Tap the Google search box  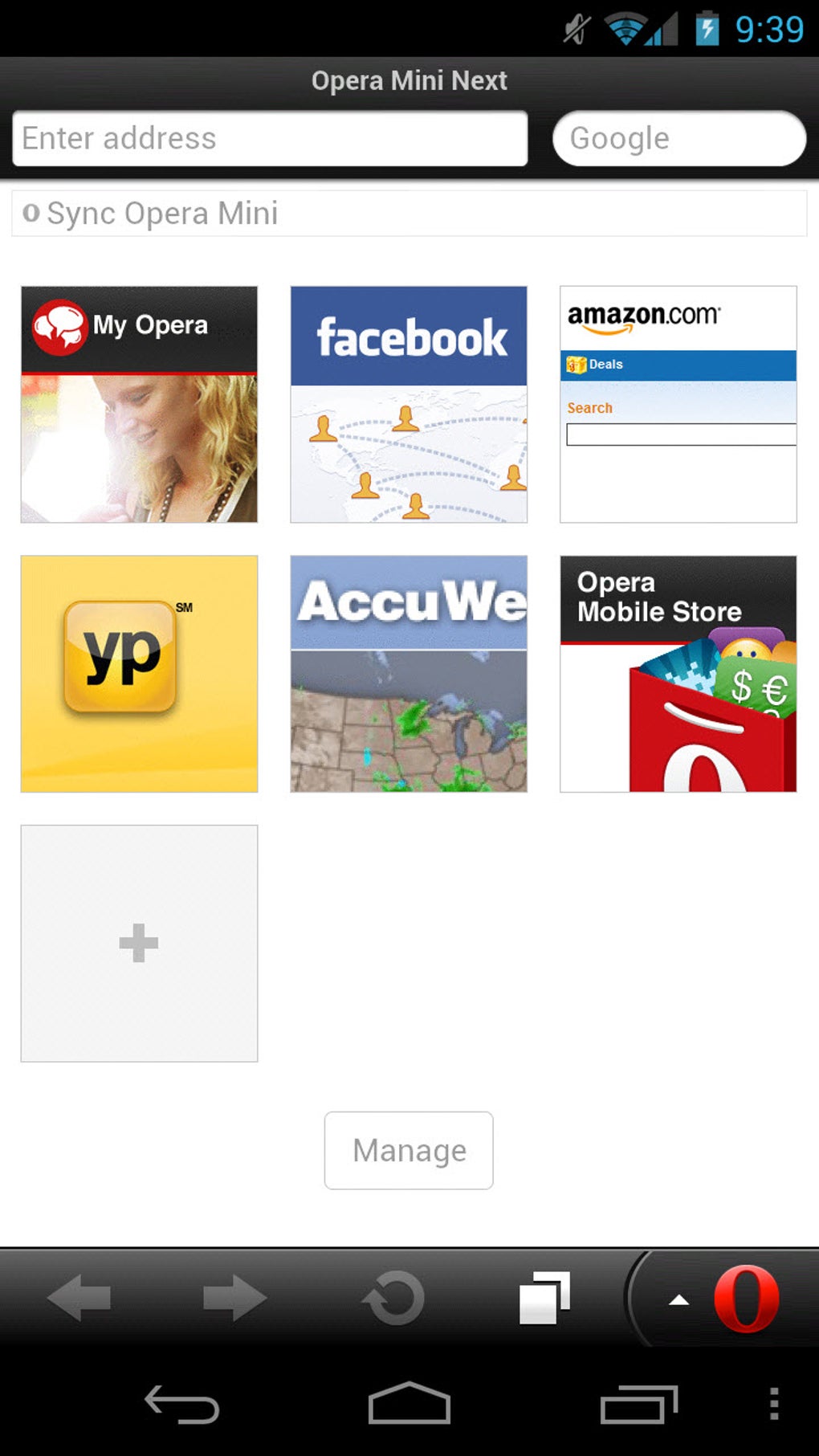tap(679, 138)
